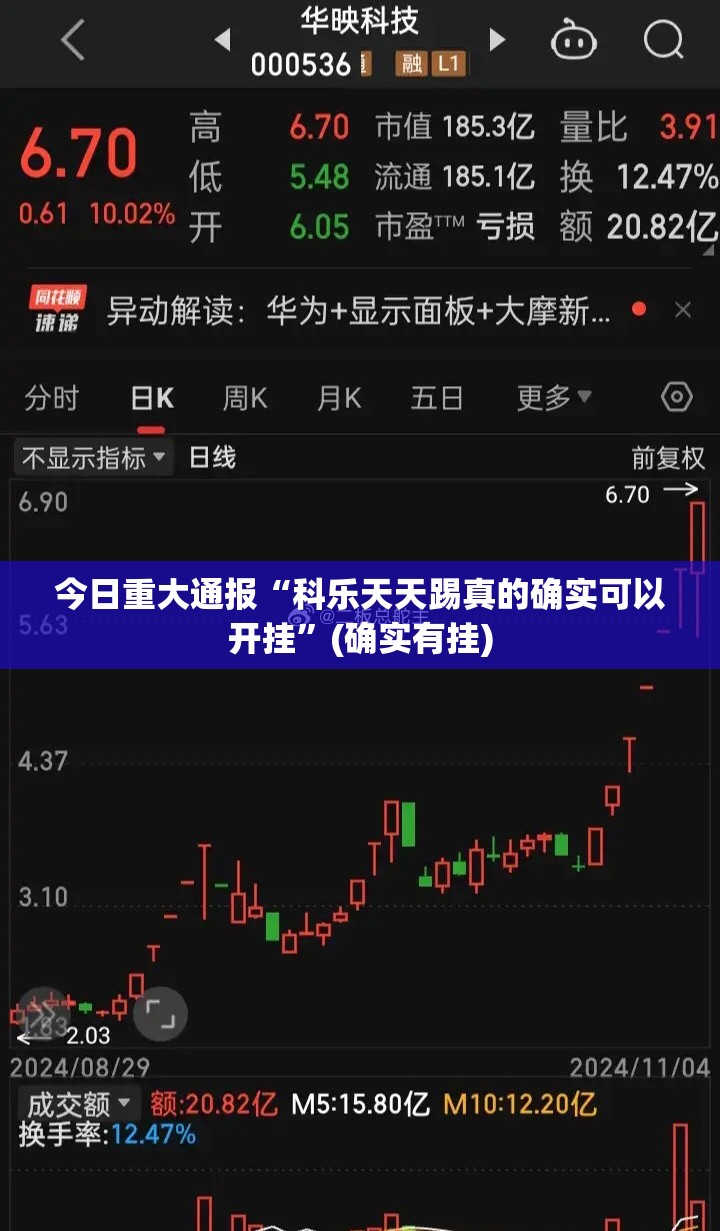
Task: Tap the red dot on the news banner
Action: 638,310
